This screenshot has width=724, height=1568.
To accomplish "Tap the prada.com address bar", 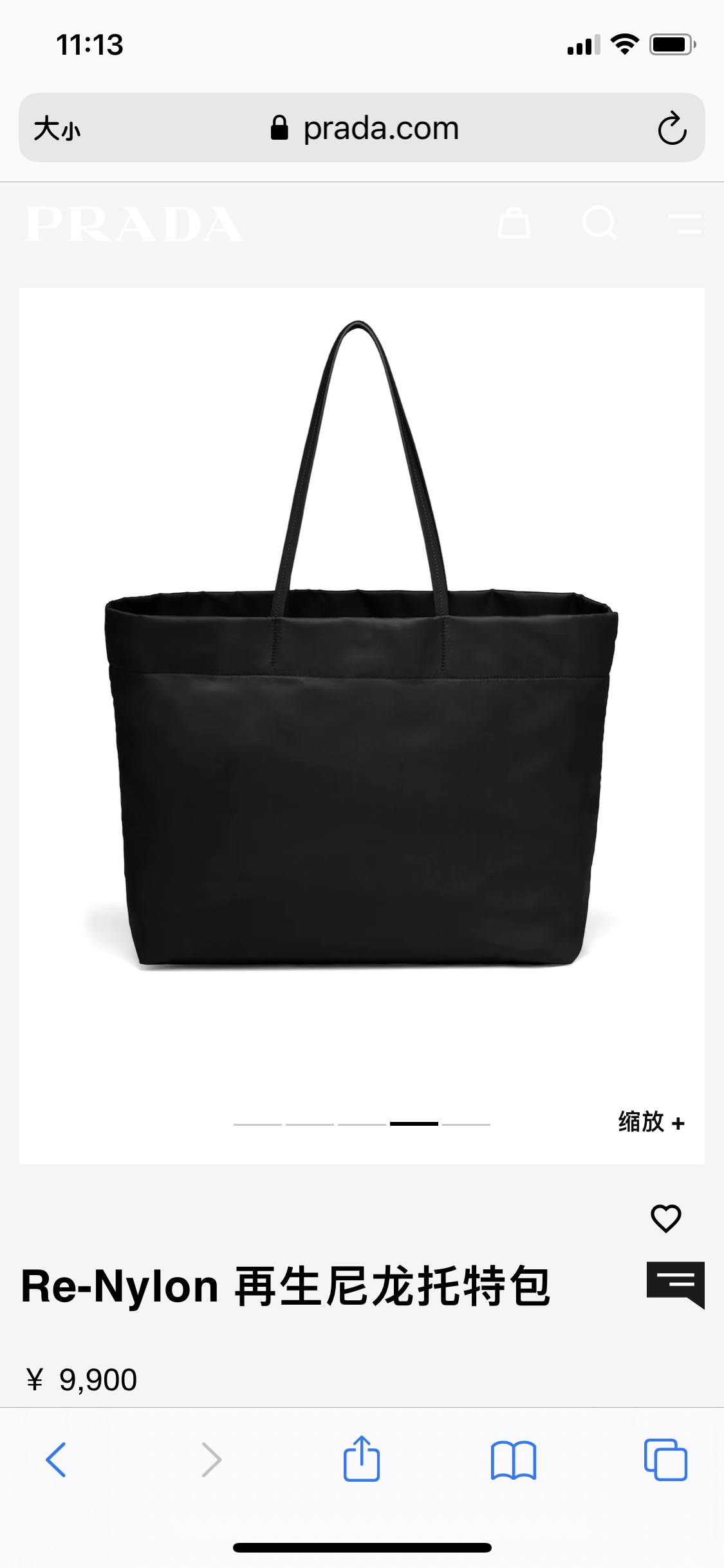I will tap(364, 128).
